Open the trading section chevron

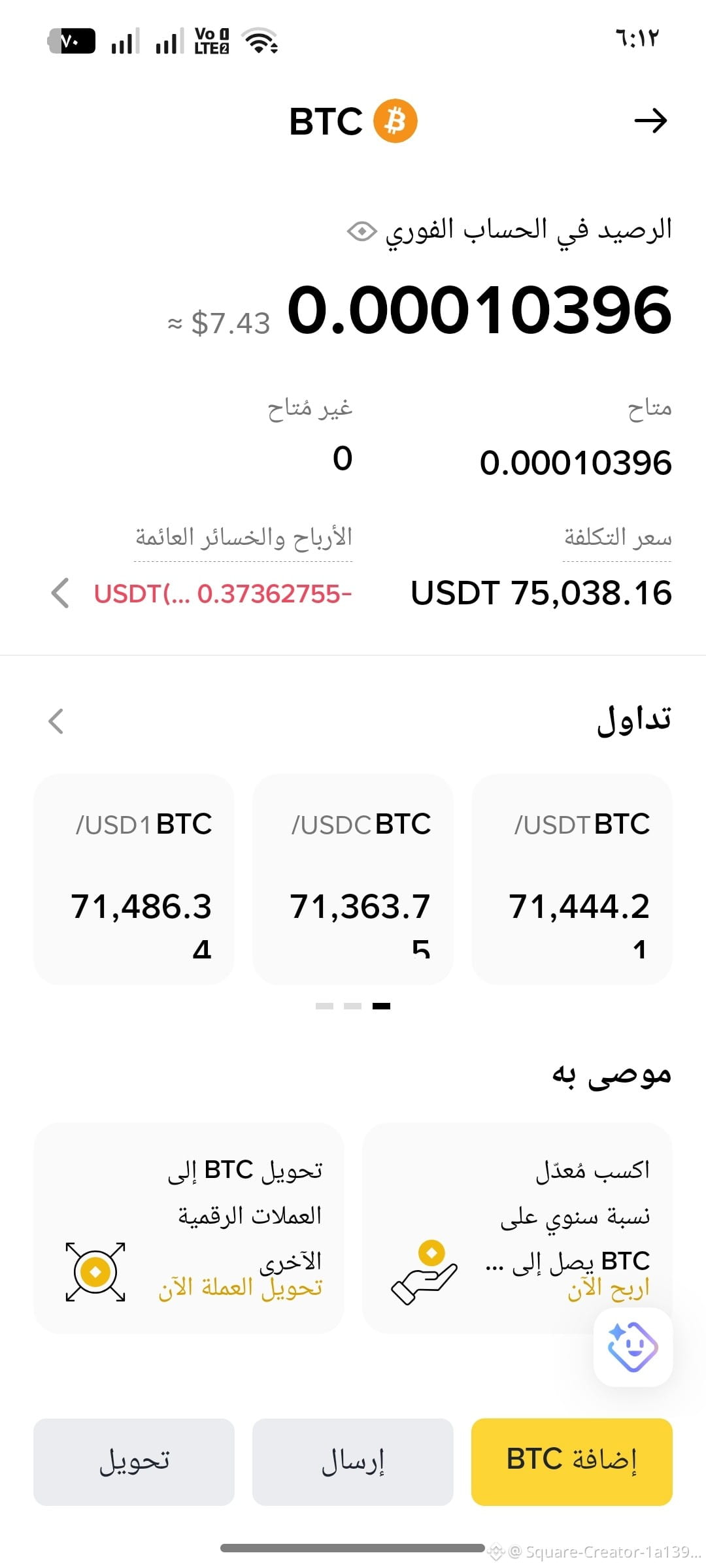[56, 721]
